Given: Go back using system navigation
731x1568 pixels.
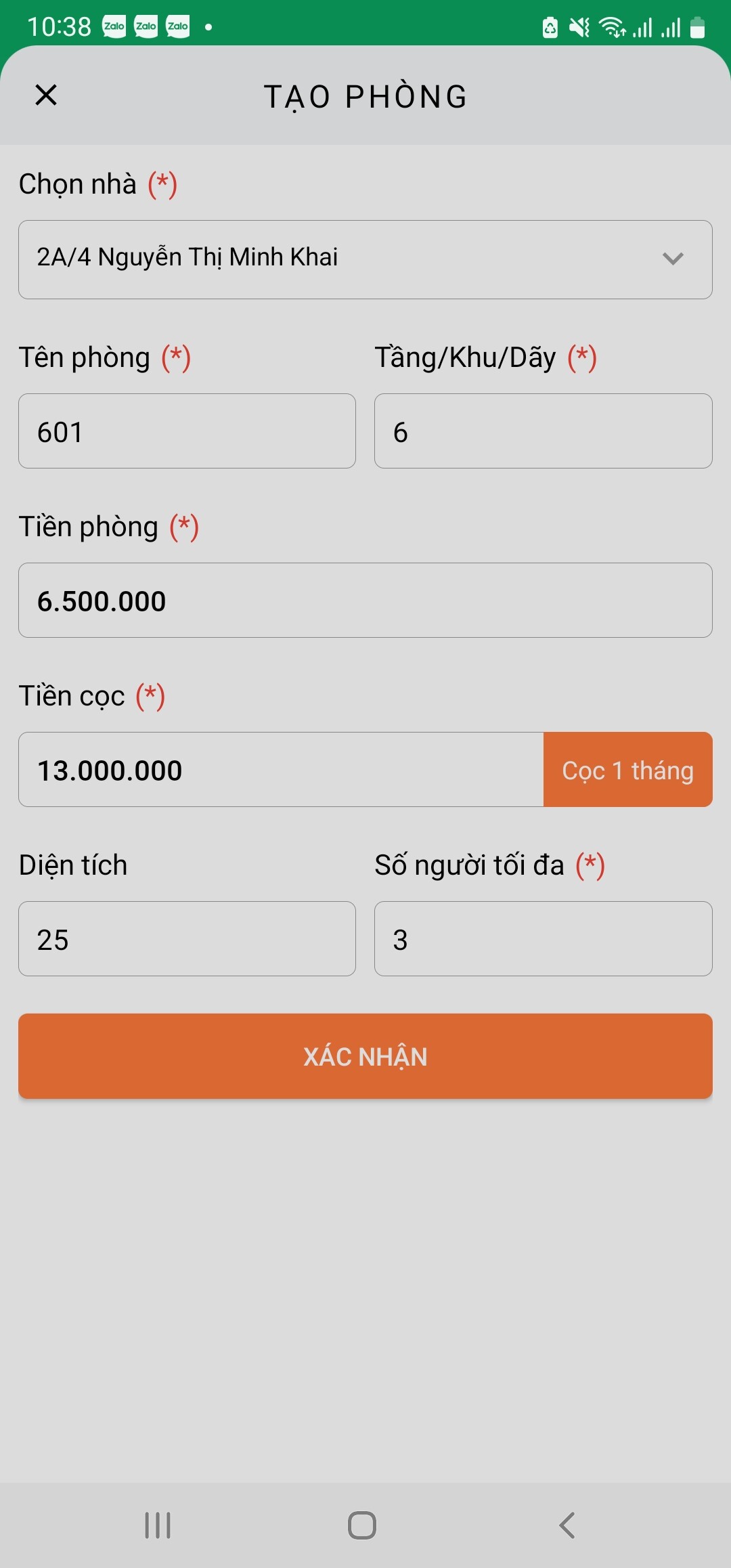Looking at the screenshot, I should (567, 1525).
